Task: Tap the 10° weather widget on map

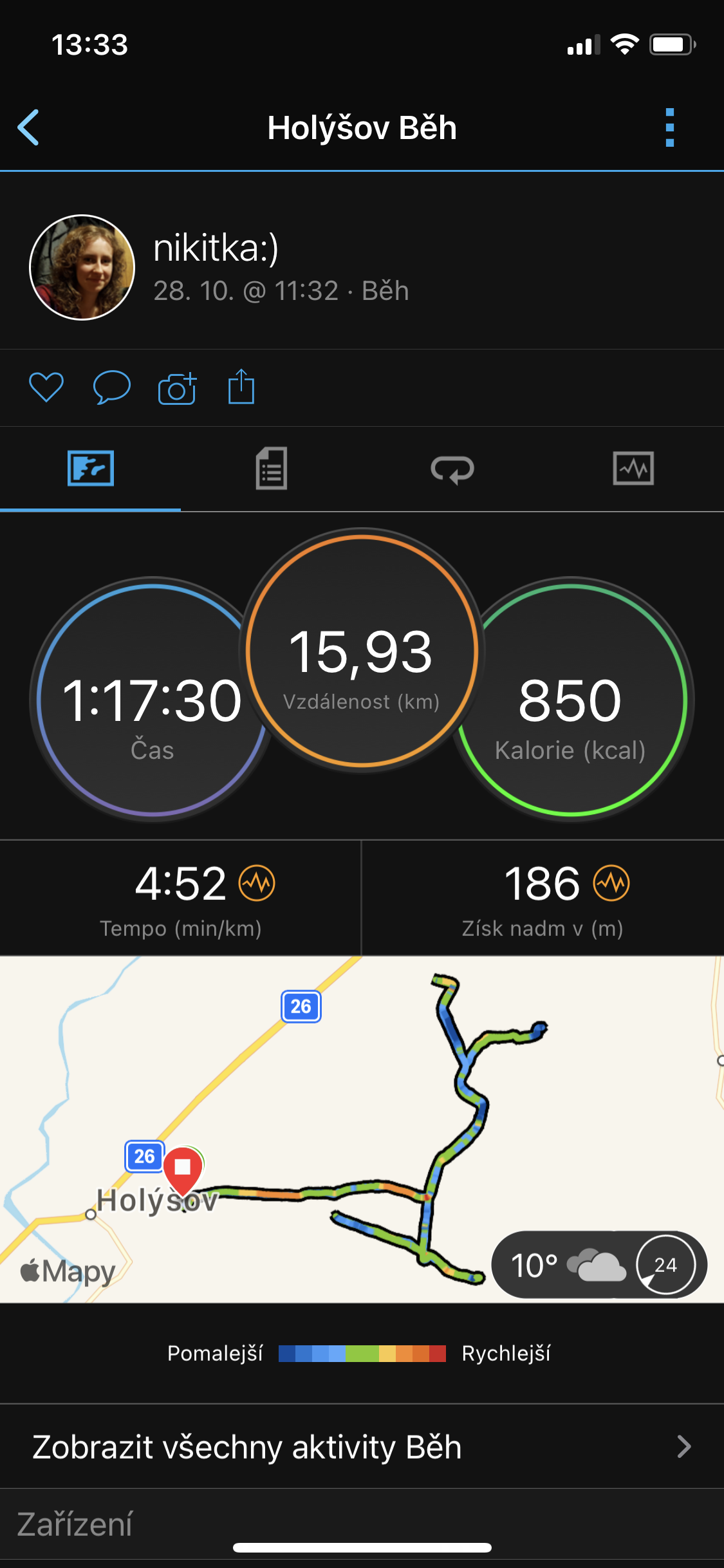Action: [x=599, y=1264]
